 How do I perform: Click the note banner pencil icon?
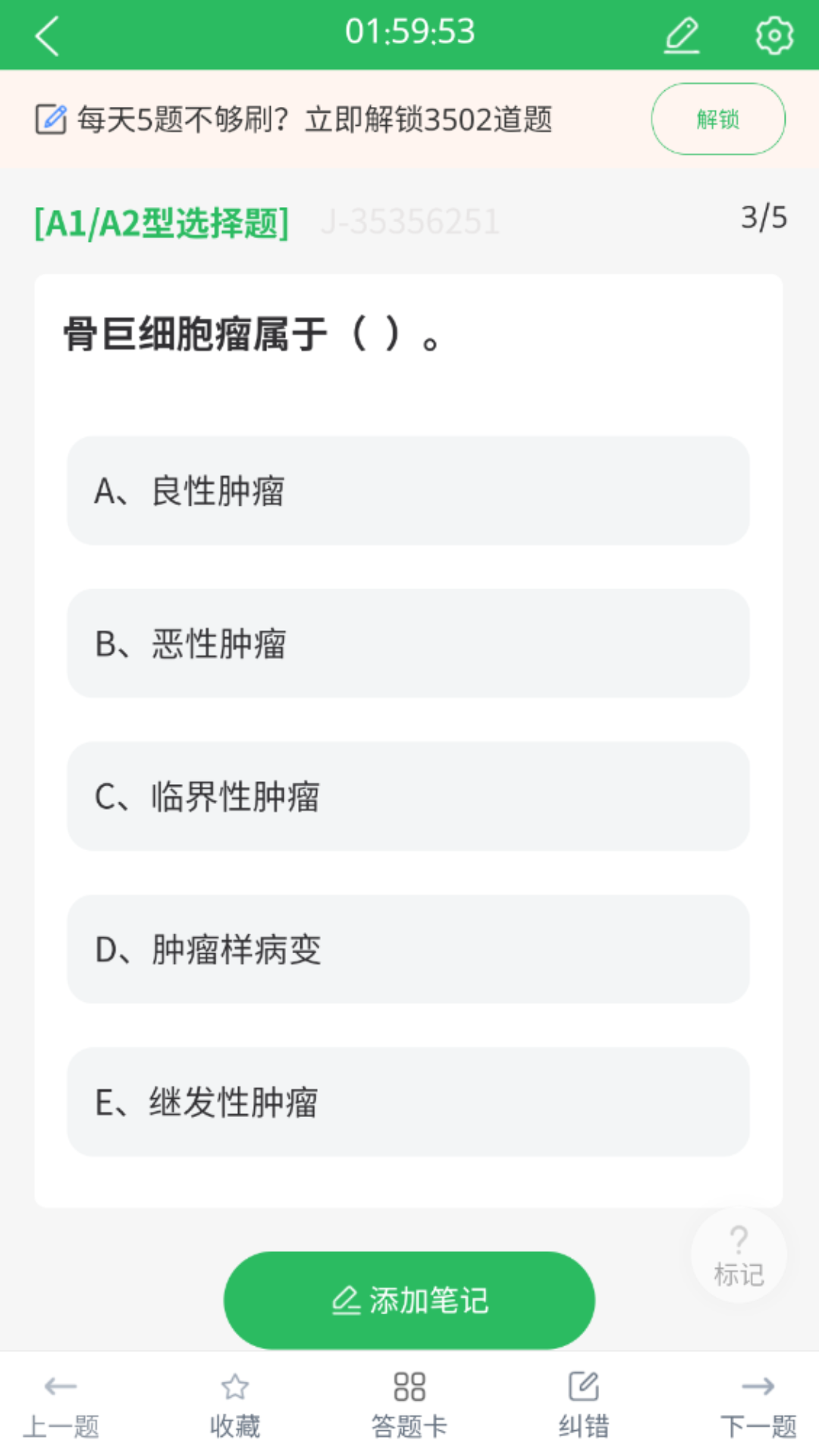50,118
